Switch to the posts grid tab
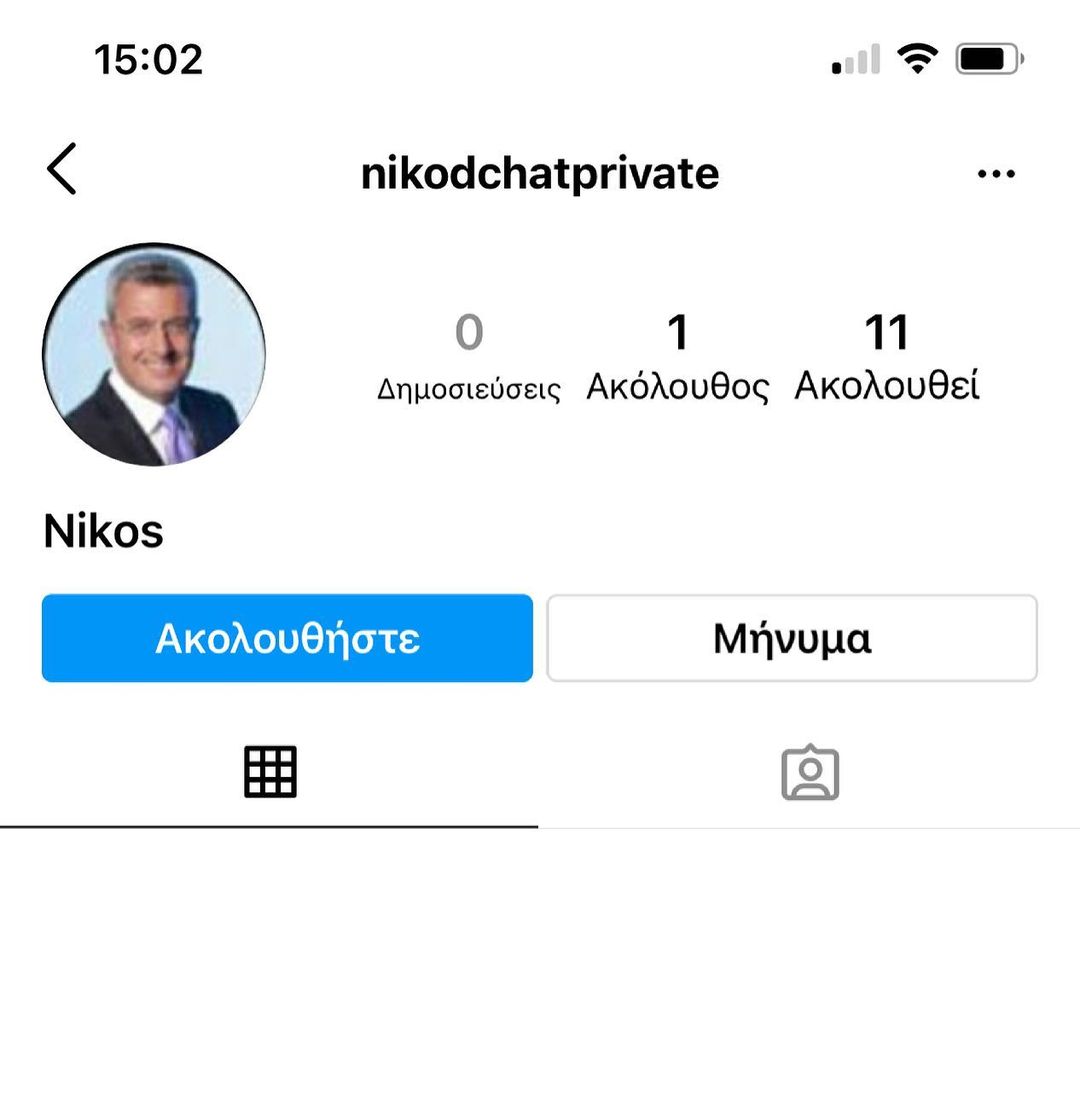The image size is (1080, 1101). 270,772
